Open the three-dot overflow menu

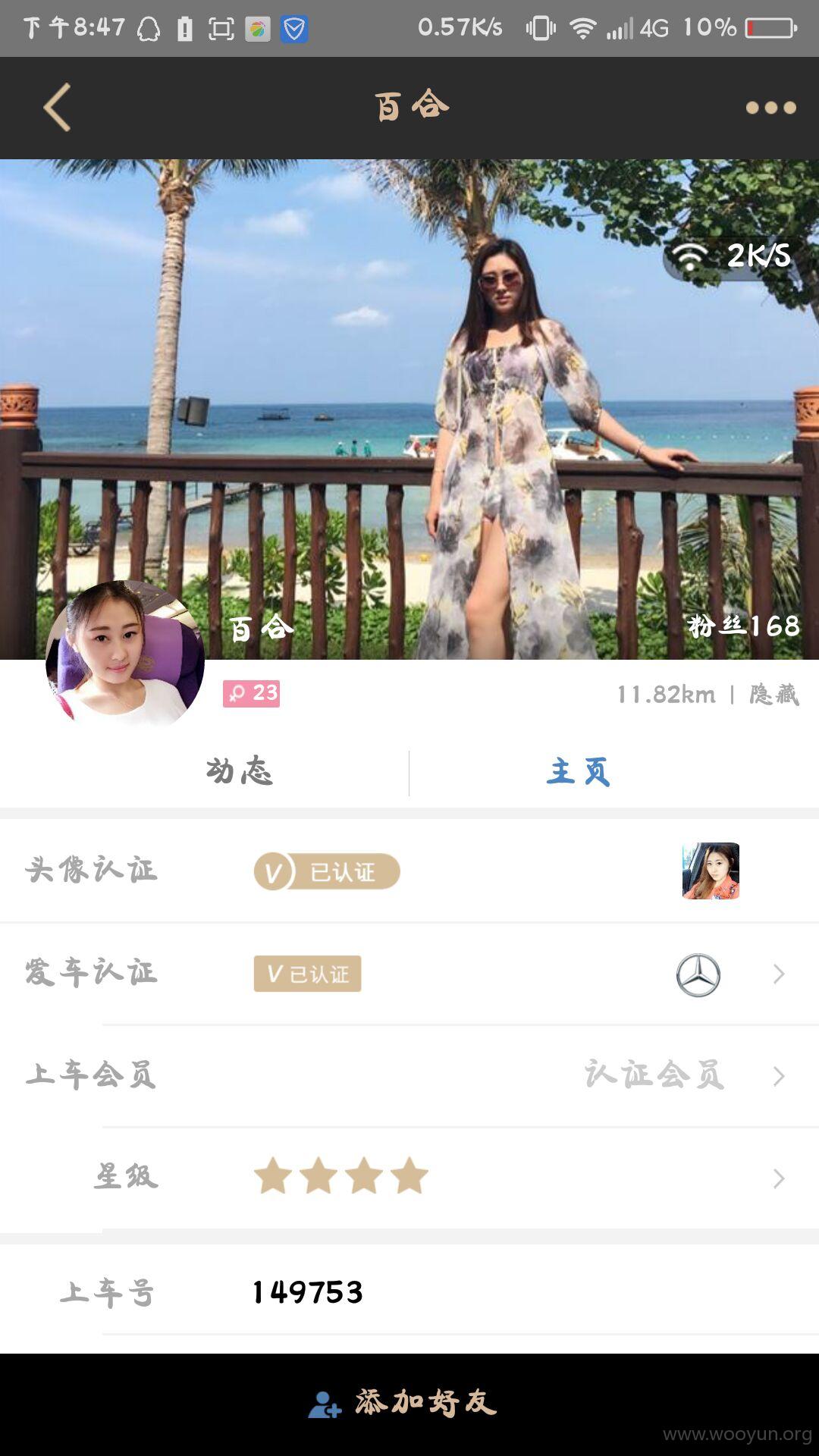(x=770, y=108)
